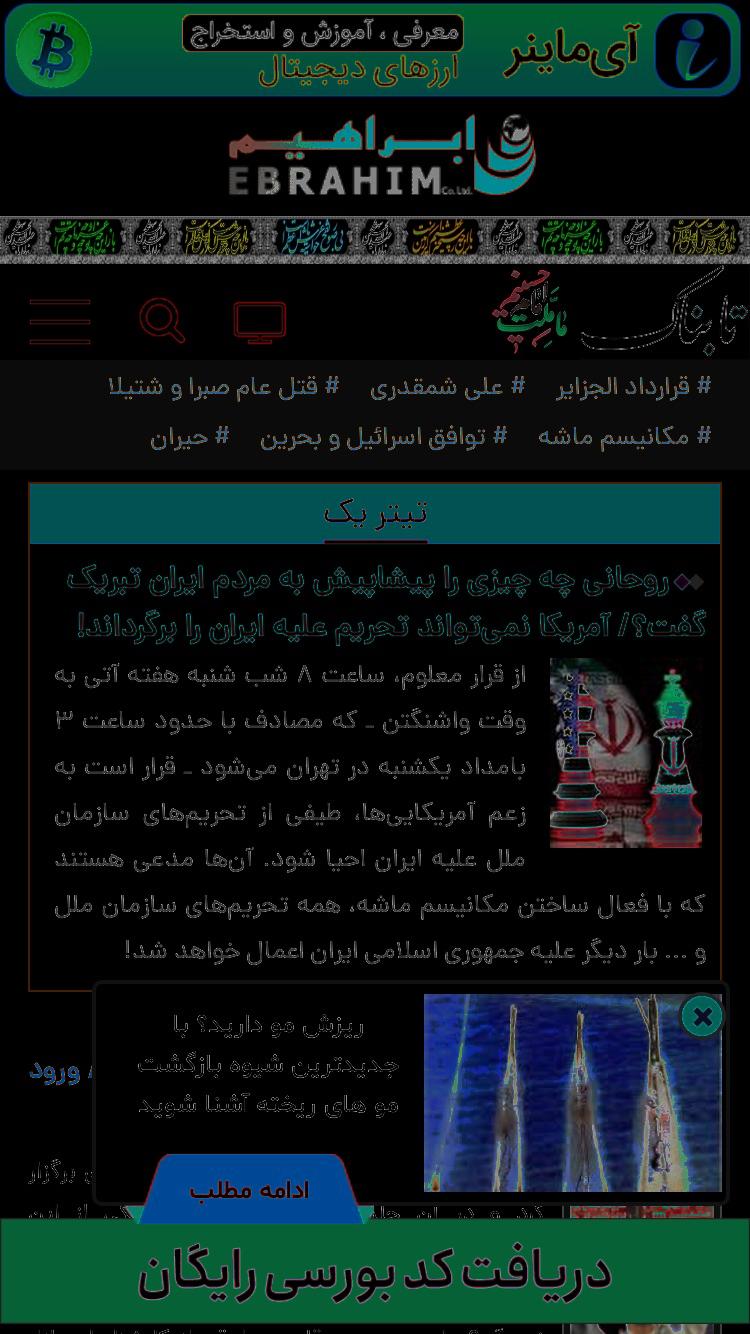Tap the ادامه مطلب button
Image resolution: width=750 pixels, height=1334 pixels.
pyautogui.click(x=250, y=1190)
